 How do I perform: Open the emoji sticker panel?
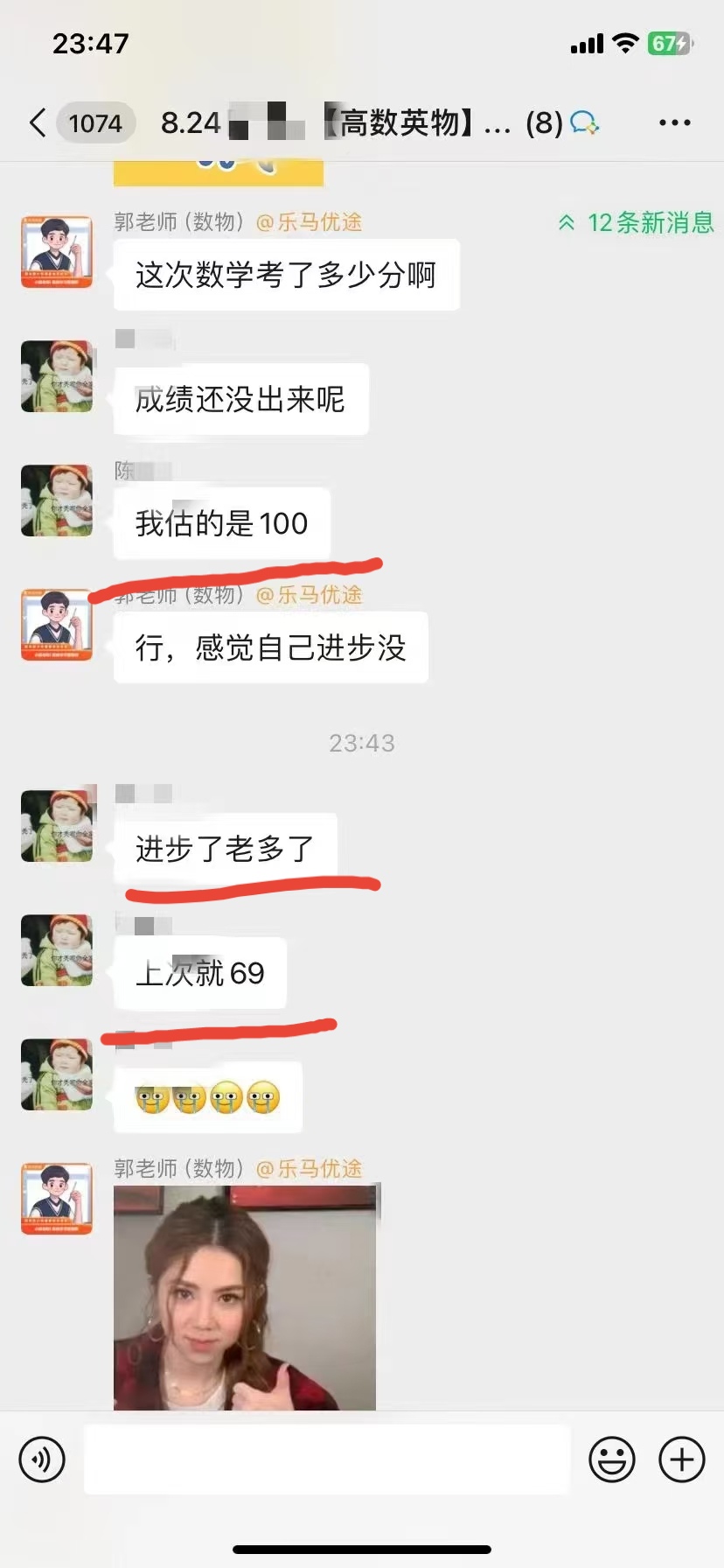pyautogui.click(x=611, y=1459)
